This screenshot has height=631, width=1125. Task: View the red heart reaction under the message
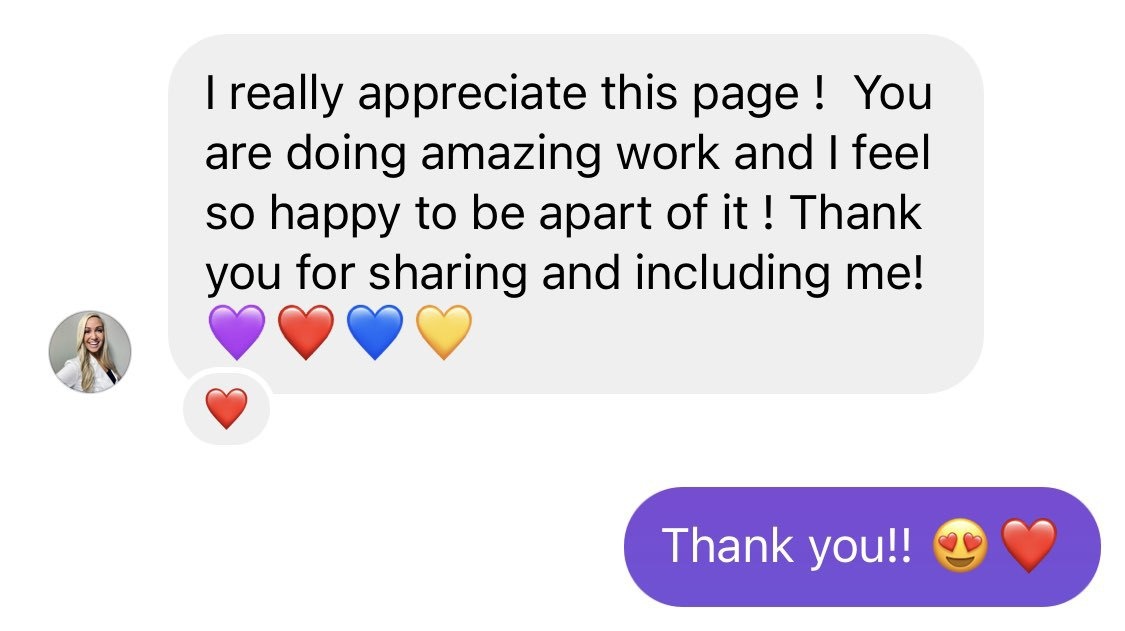(x=227, y=408)
